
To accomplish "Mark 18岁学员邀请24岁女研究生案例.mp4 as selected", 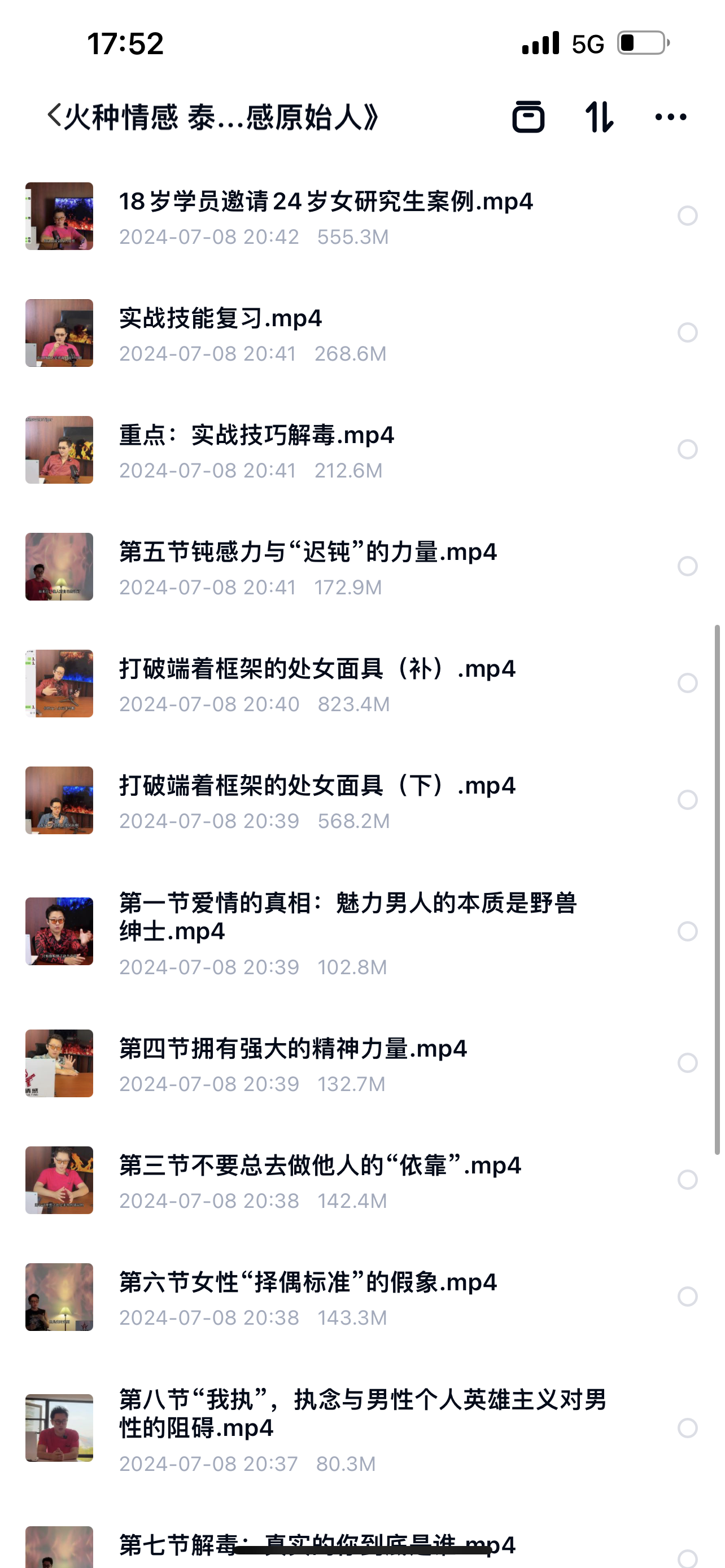I will 687,216.
